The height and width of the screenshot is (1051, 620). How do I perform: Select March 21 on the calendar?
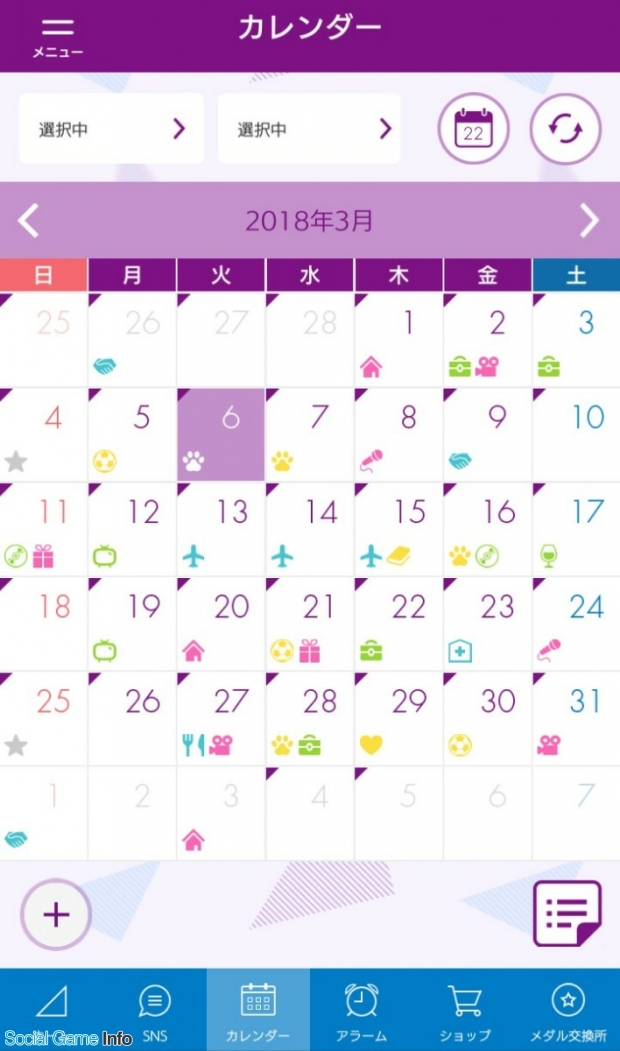click(310, 623)
